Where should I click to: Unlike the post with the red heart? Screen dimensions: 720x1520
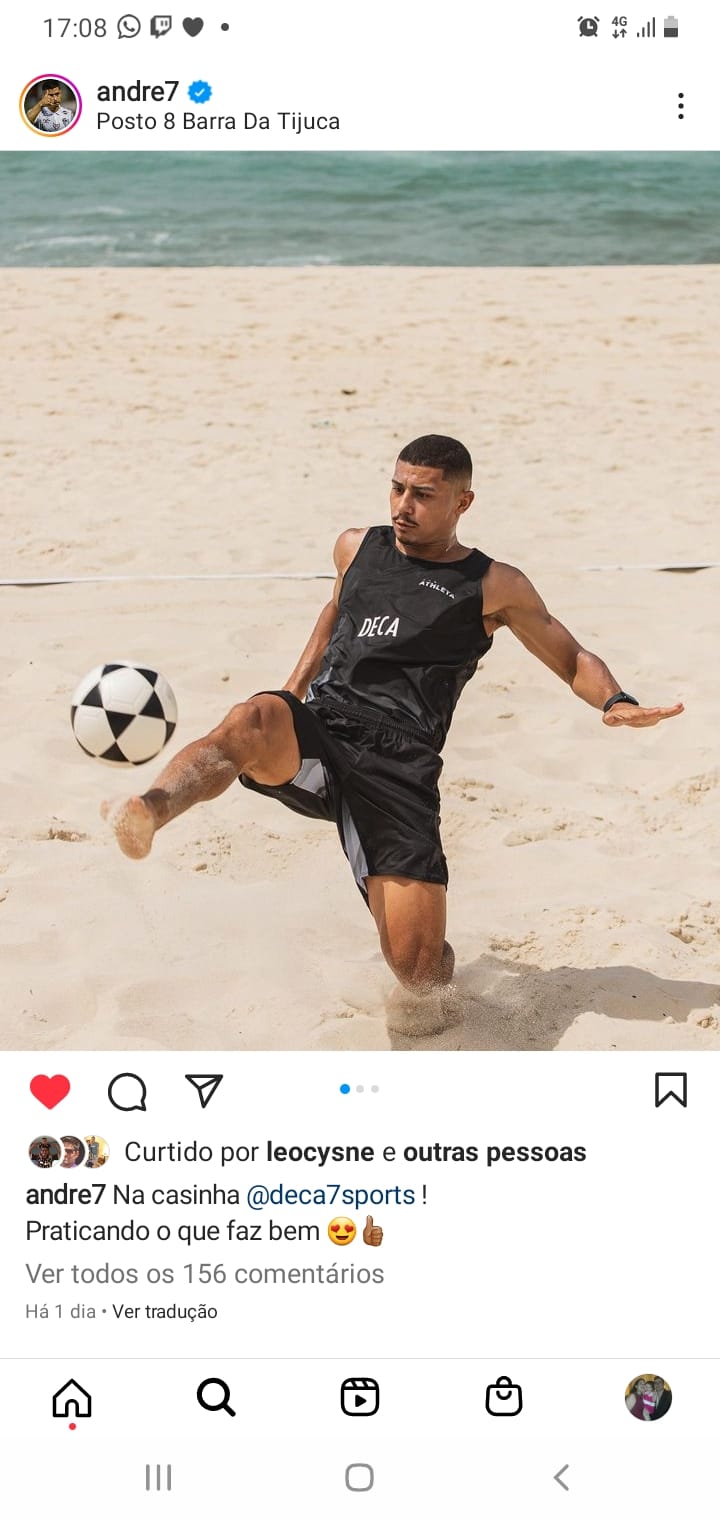(x=50, y=1091)
